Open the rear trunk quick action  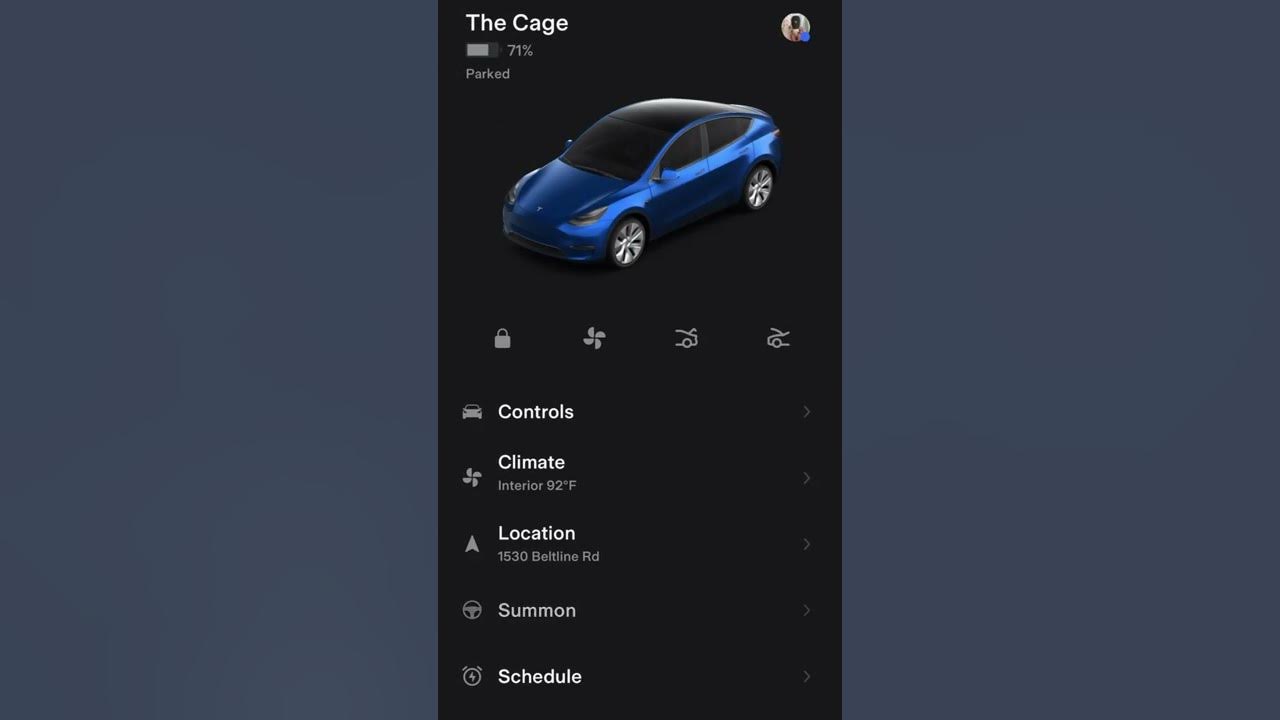pyautogui.click(x=778, y=339)
